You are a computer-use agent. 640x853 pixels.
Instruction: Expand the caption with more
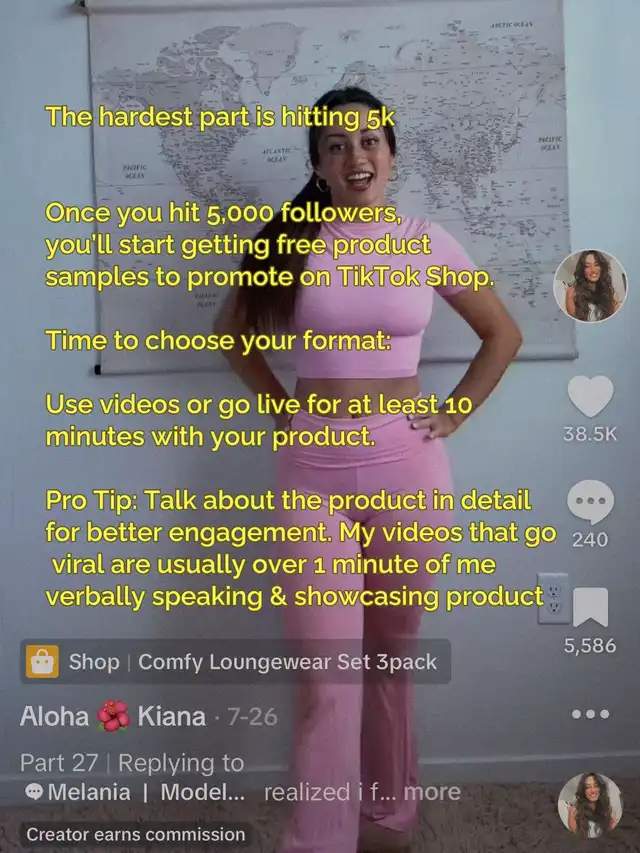pyautogui.click(x=433, y=792)
